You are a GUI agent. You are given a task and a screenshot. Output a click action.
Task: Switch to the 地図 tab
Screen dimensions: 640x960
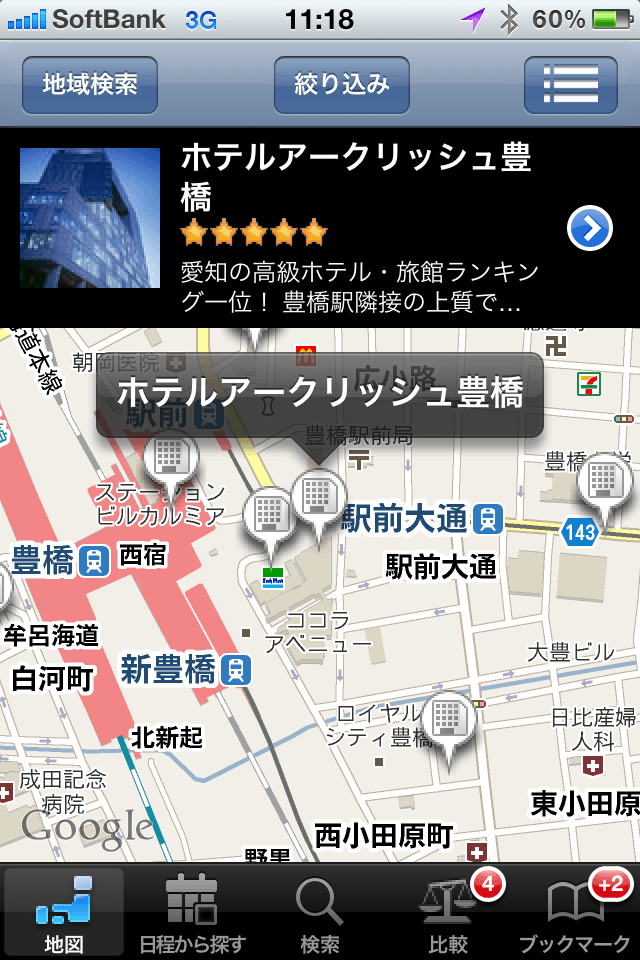pyautogui.click(x=64, y=911)
